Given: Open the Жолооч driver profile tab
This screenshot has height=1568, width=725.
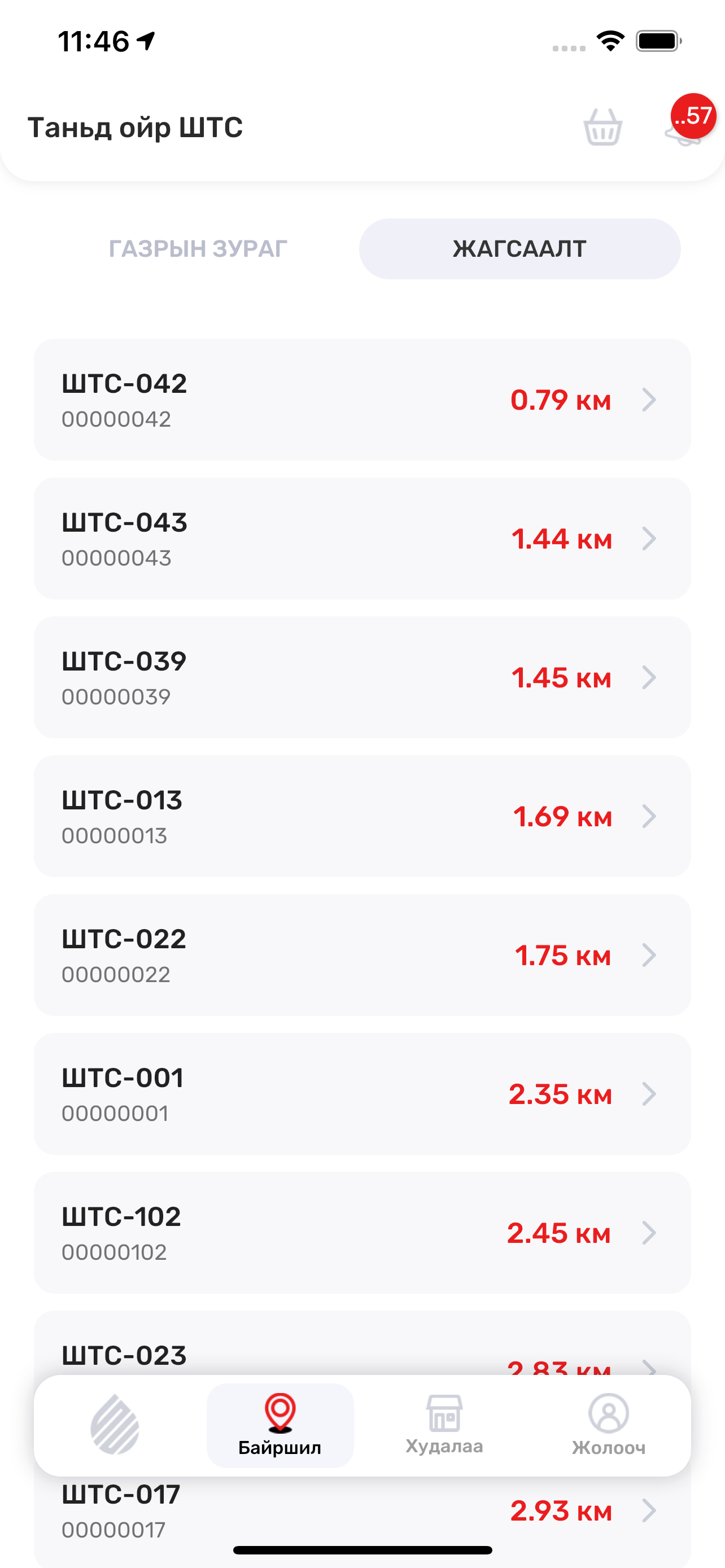Looking at the screenshot, I should coord(608,1425).
